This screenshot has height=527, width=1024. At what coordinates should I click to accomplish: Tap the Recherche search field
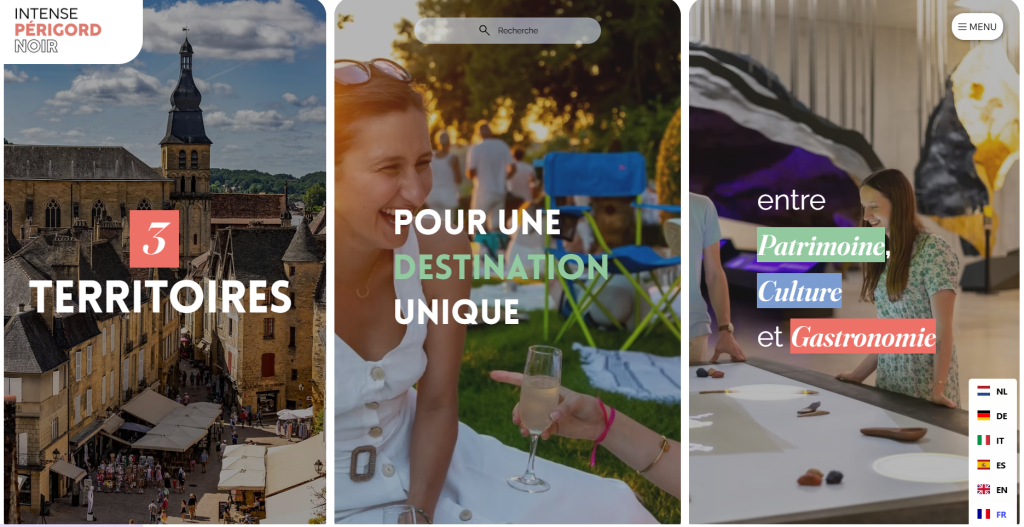coord(508,31)
